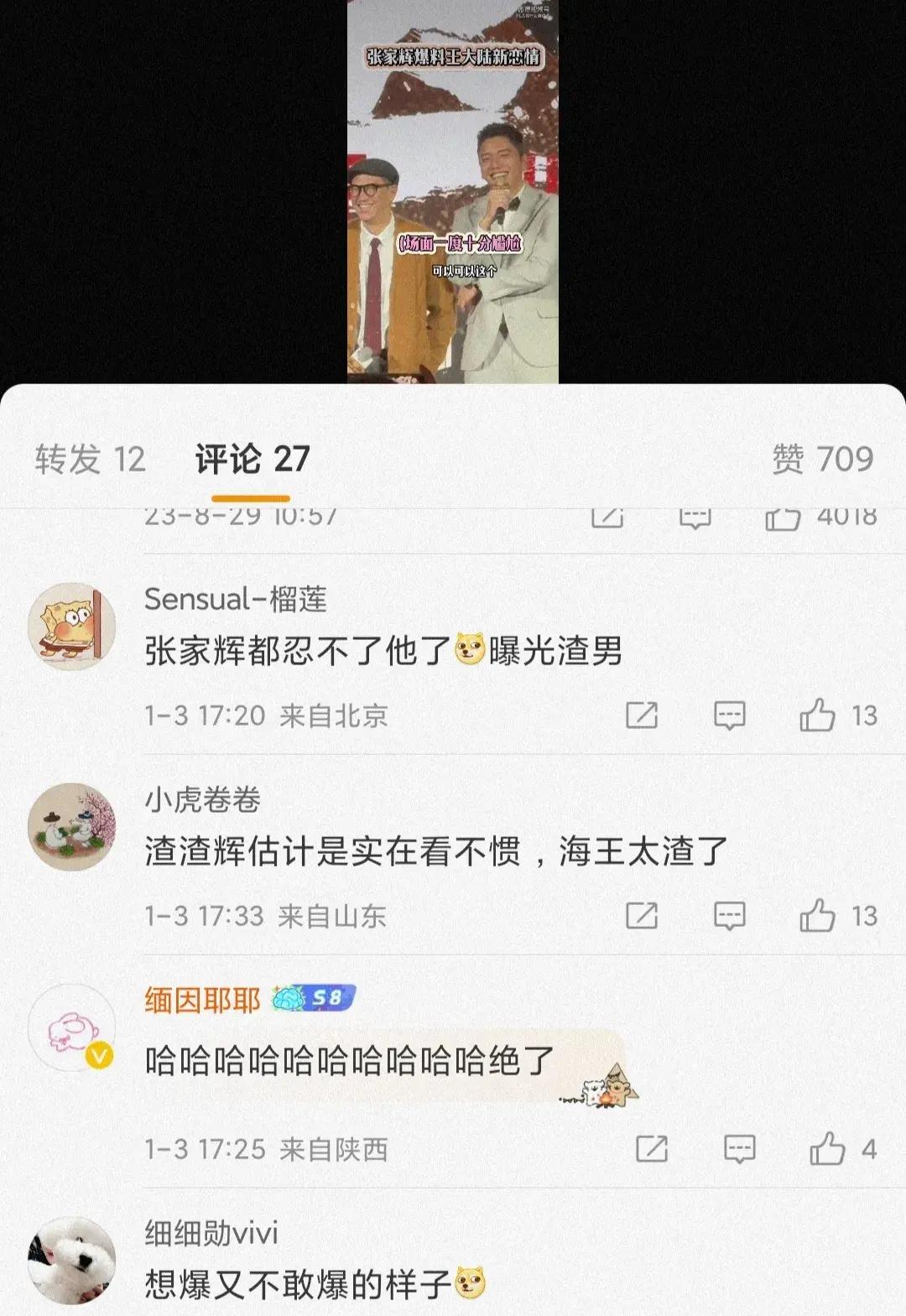Like 缅因耶耶's comment

pos(827,1149)
